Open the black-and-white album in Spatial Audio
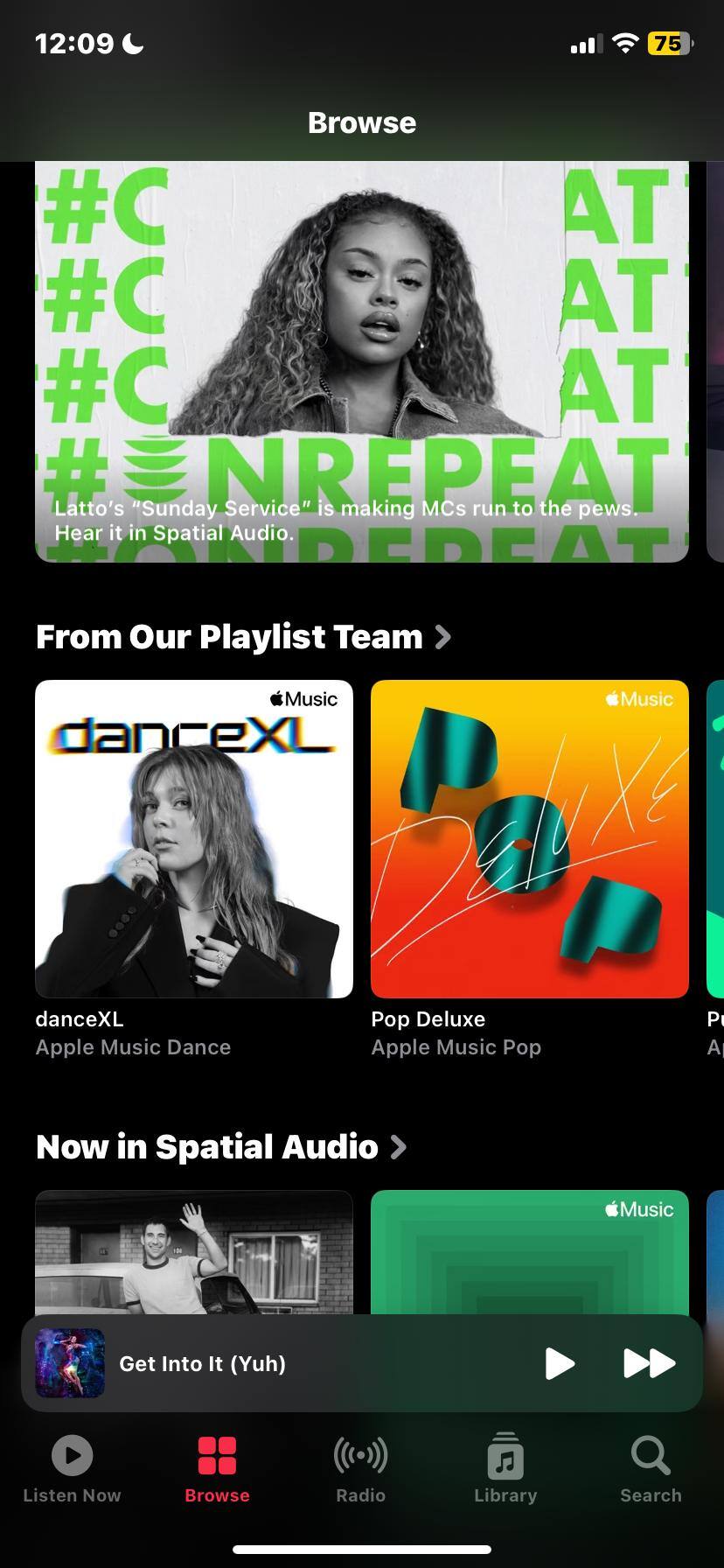Viewport: 724px width, 1568px height. [194, 1251]
